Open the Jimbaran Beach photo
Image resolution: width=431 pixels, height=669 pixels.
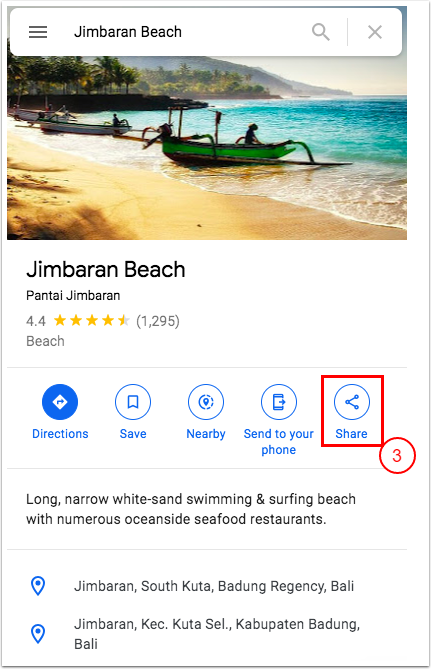(x=207, y=148)
